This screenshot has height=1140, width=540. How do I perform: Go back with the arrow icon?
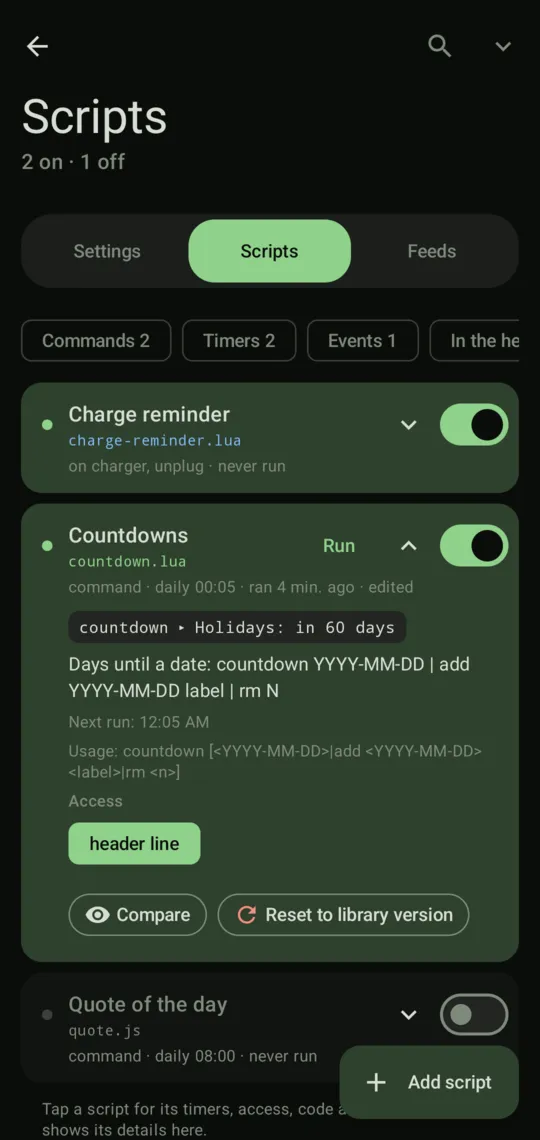tap(37, 47)
